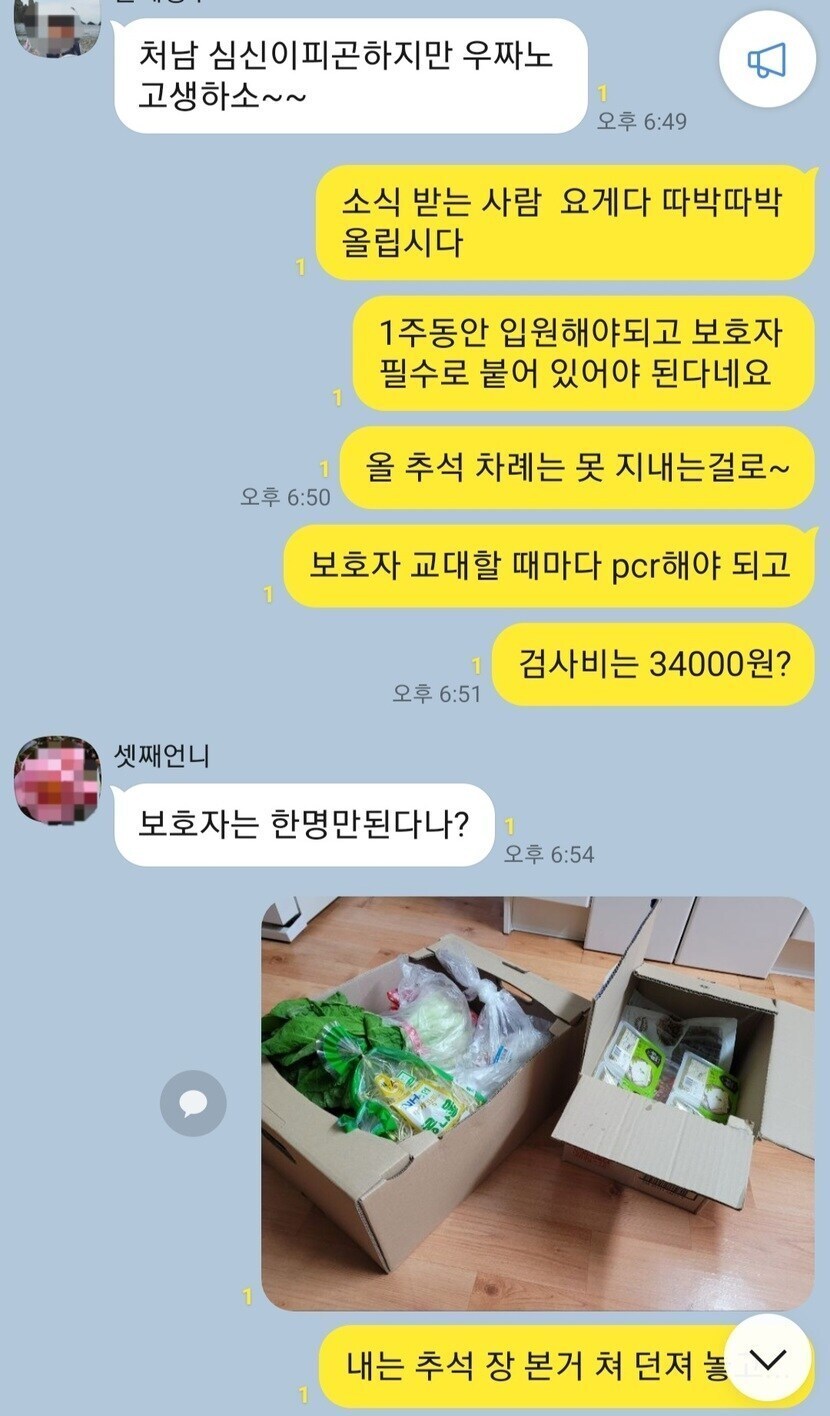
Task: Jump to latest messages with down arrow
Action: 768,1358
